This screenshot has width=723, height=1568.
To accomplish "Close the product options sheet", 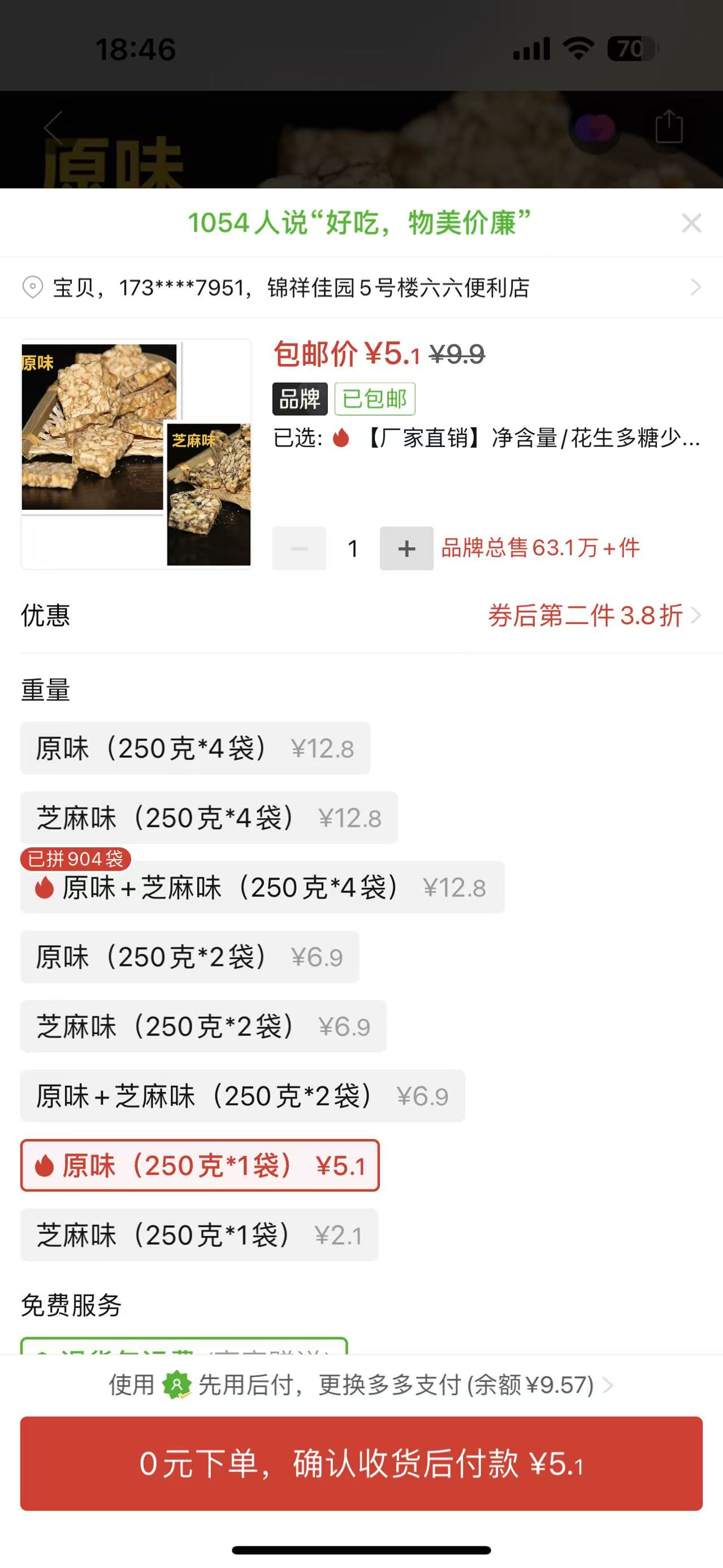I will coord(691,223).
